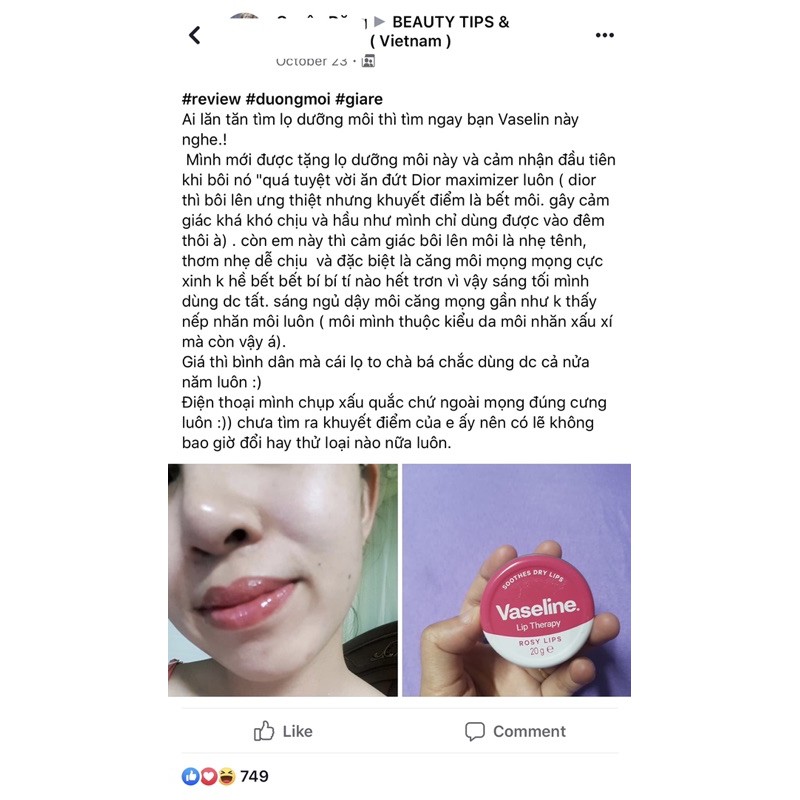Open the three-dot overflow menu

pyautogui.click(x=605, y=35)
